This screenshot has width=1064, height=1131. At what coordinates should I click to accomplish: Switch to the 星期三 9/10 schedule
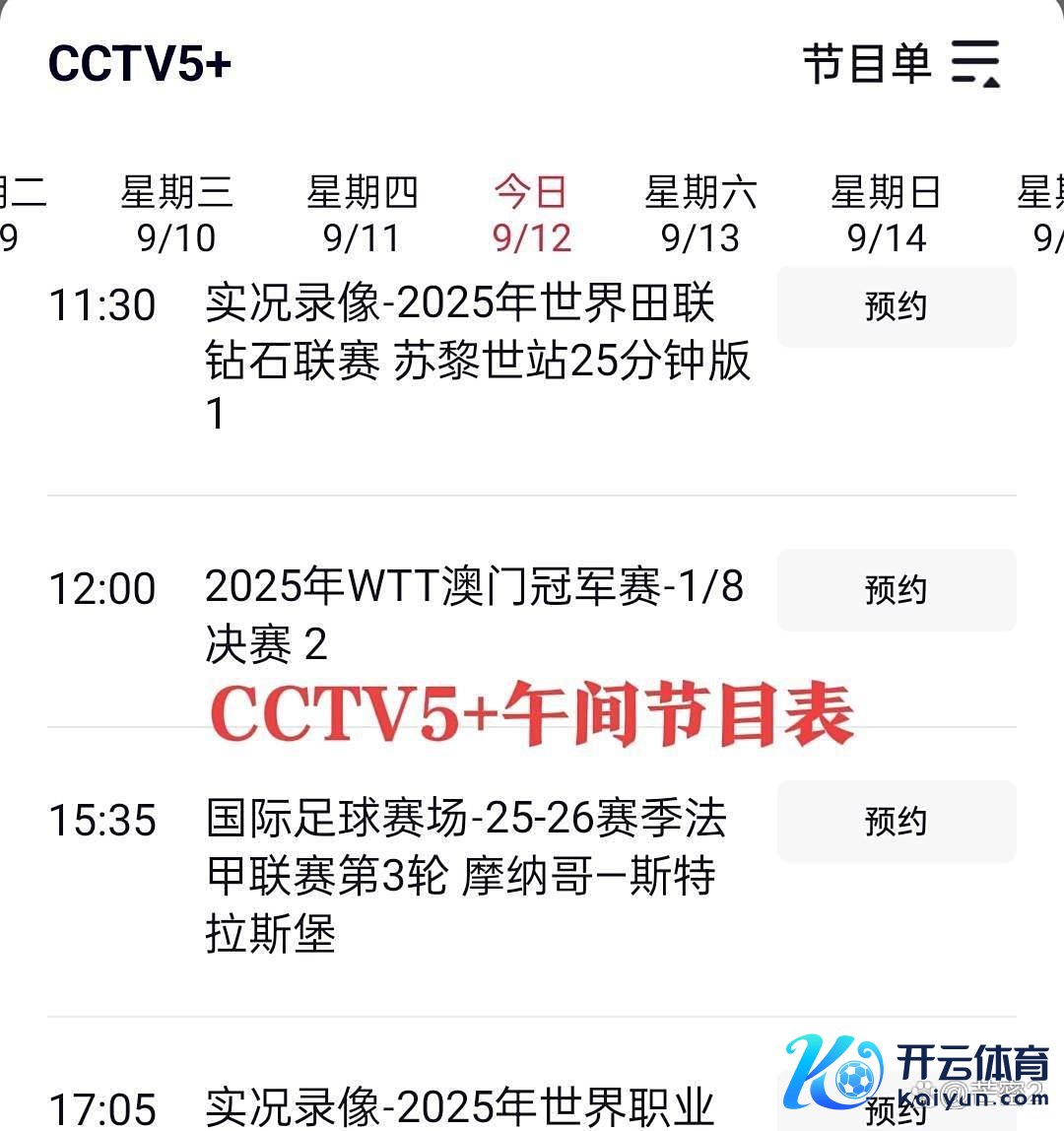click(176, 214)
